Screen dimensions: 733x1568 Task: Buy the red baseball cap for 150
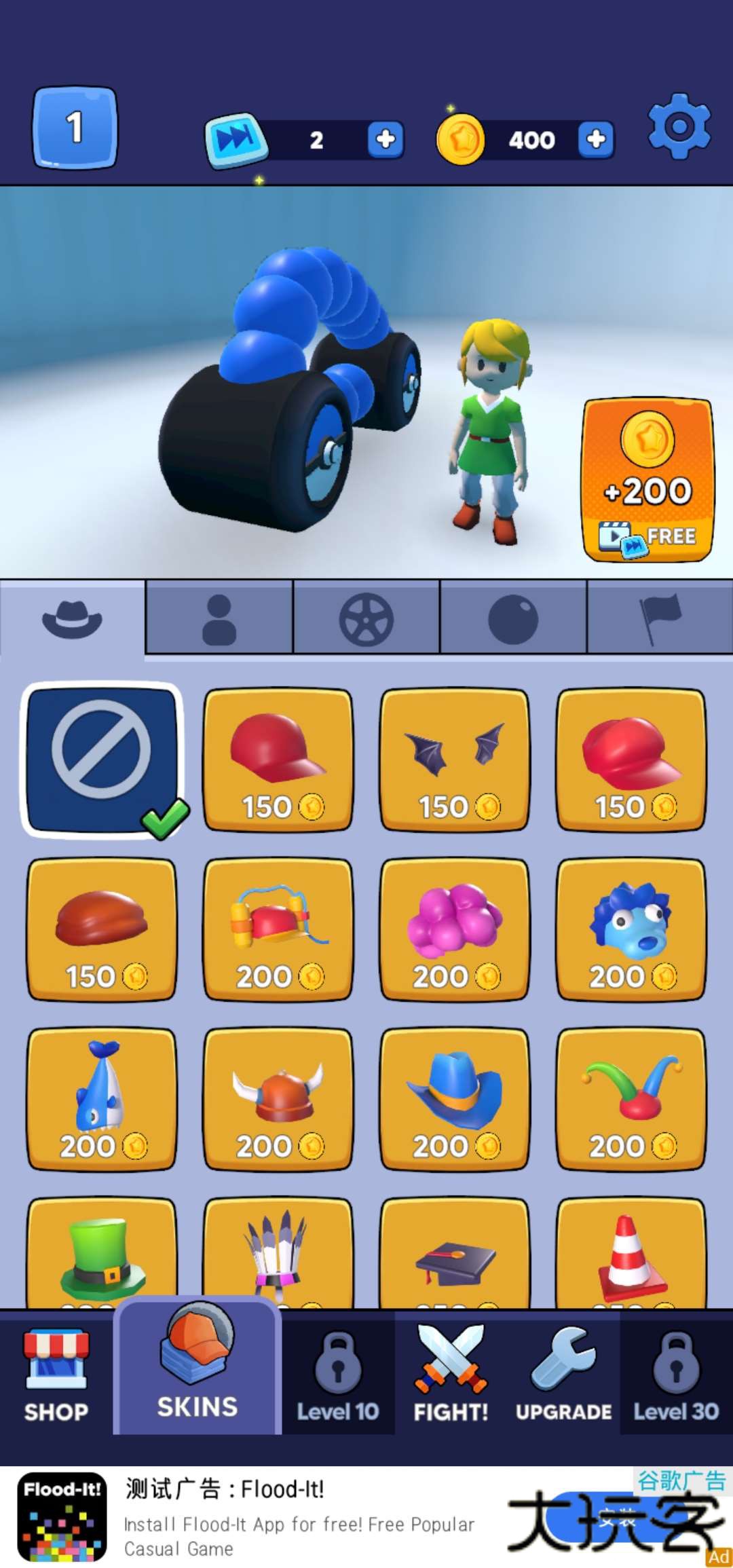pos(278,760)
